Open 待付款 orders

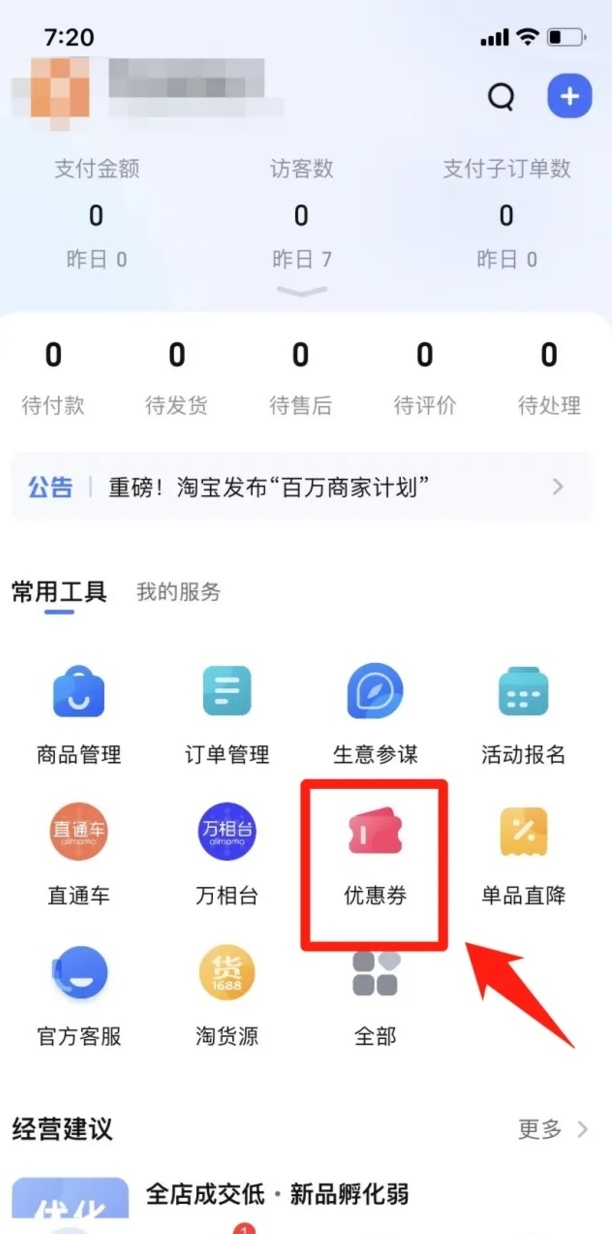click(x=53, y=378)
